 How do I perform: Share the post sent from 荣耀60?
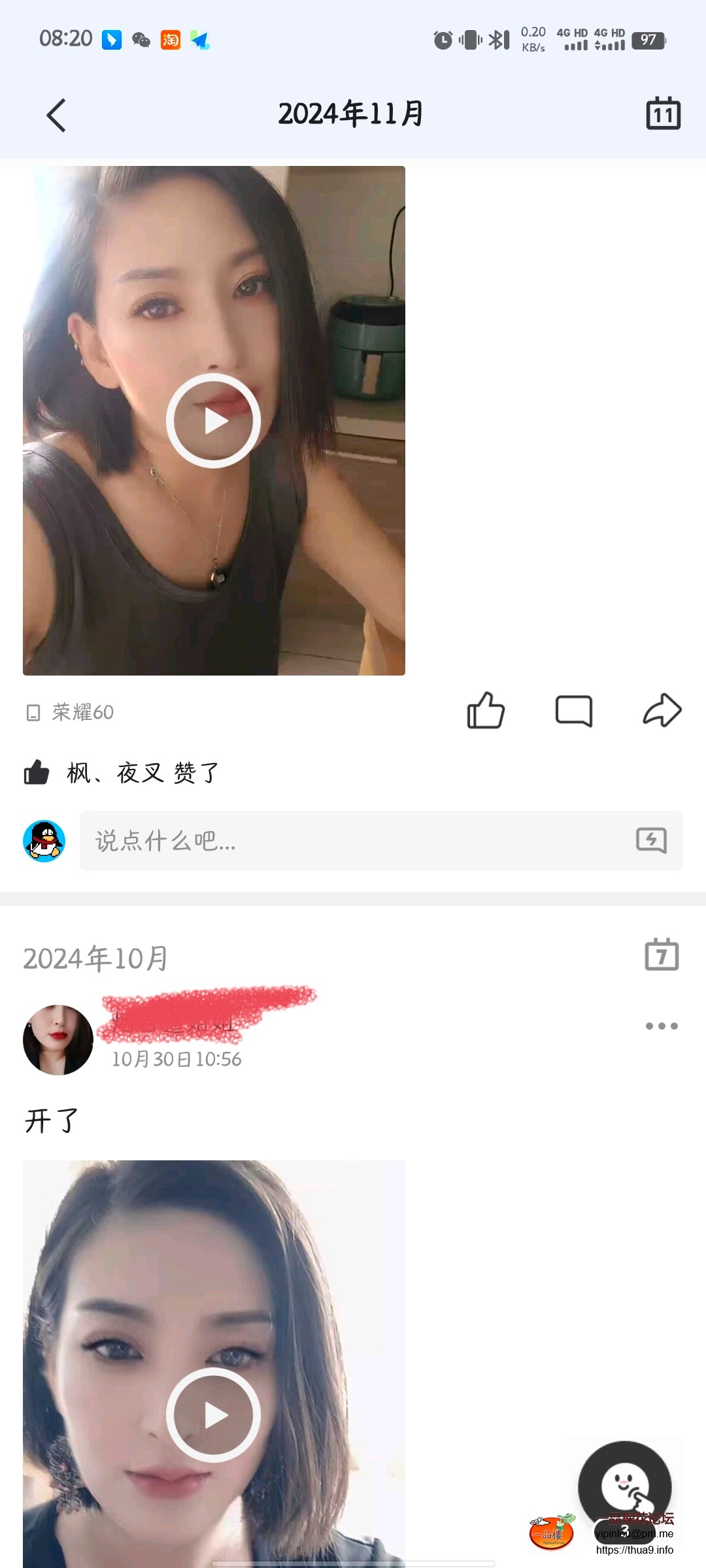pos(662,711)
